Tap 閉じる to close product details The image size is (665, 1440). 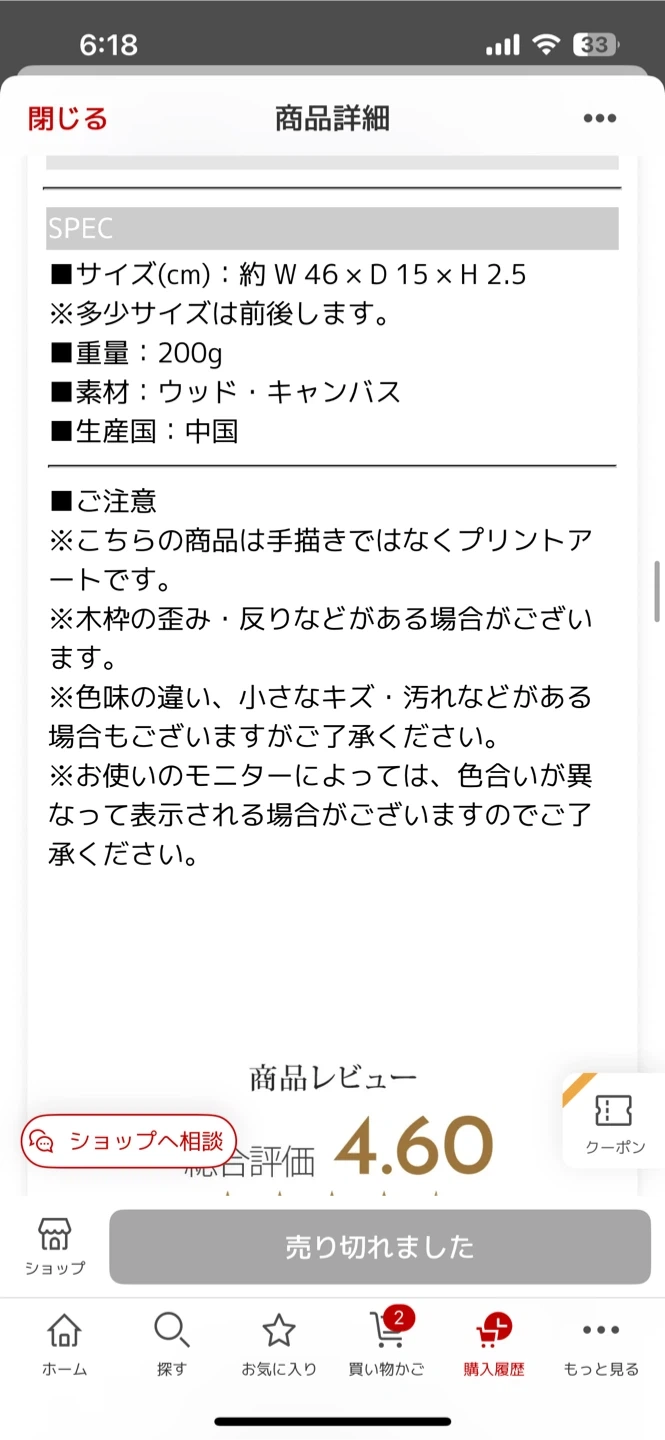pyautogui.click(x=68, y=119)
